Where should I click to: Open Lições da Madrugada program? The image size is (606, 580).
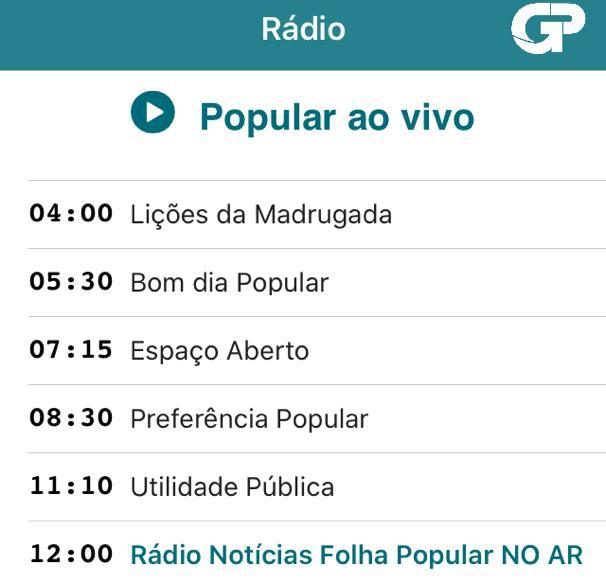[261, 214]
